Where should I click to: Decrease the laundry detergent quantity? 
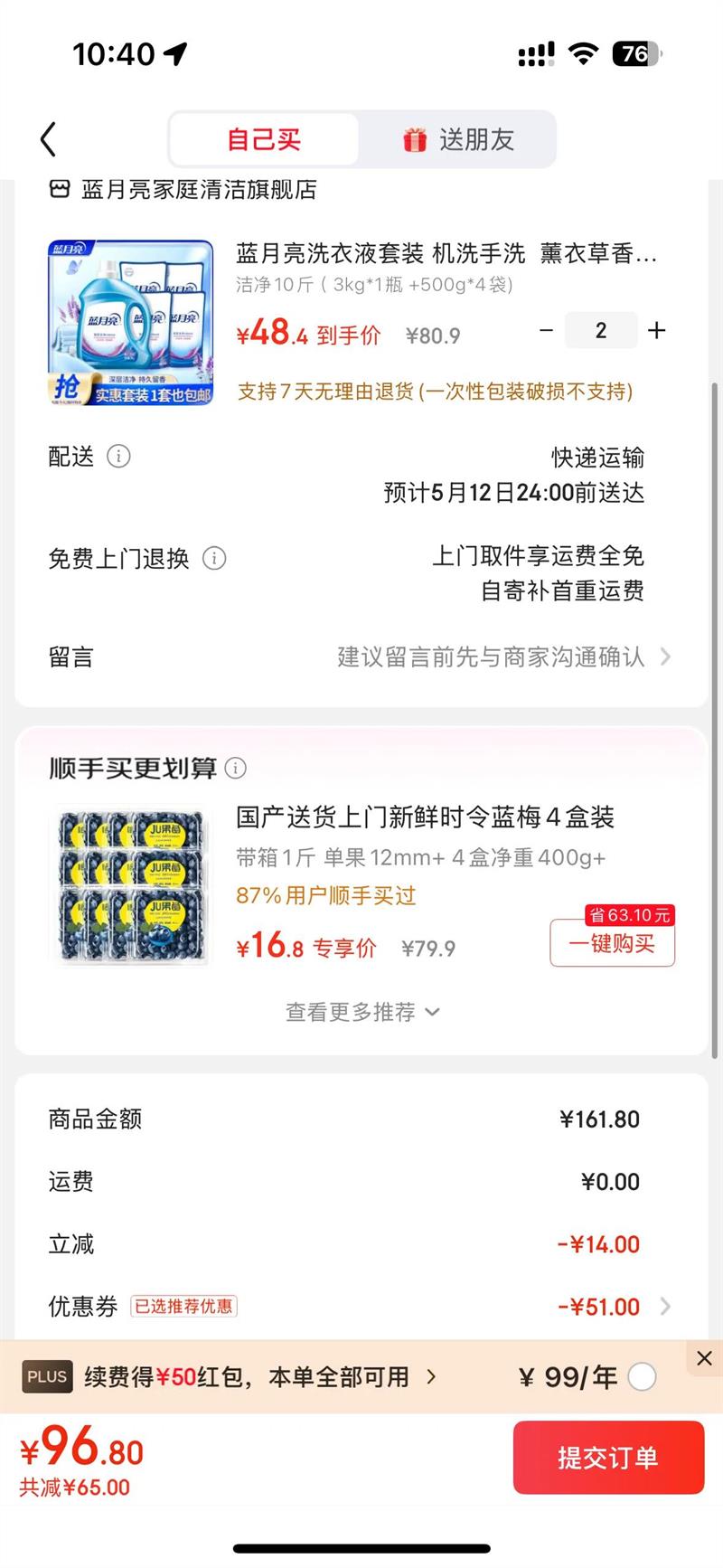click(x=546, y=331)
